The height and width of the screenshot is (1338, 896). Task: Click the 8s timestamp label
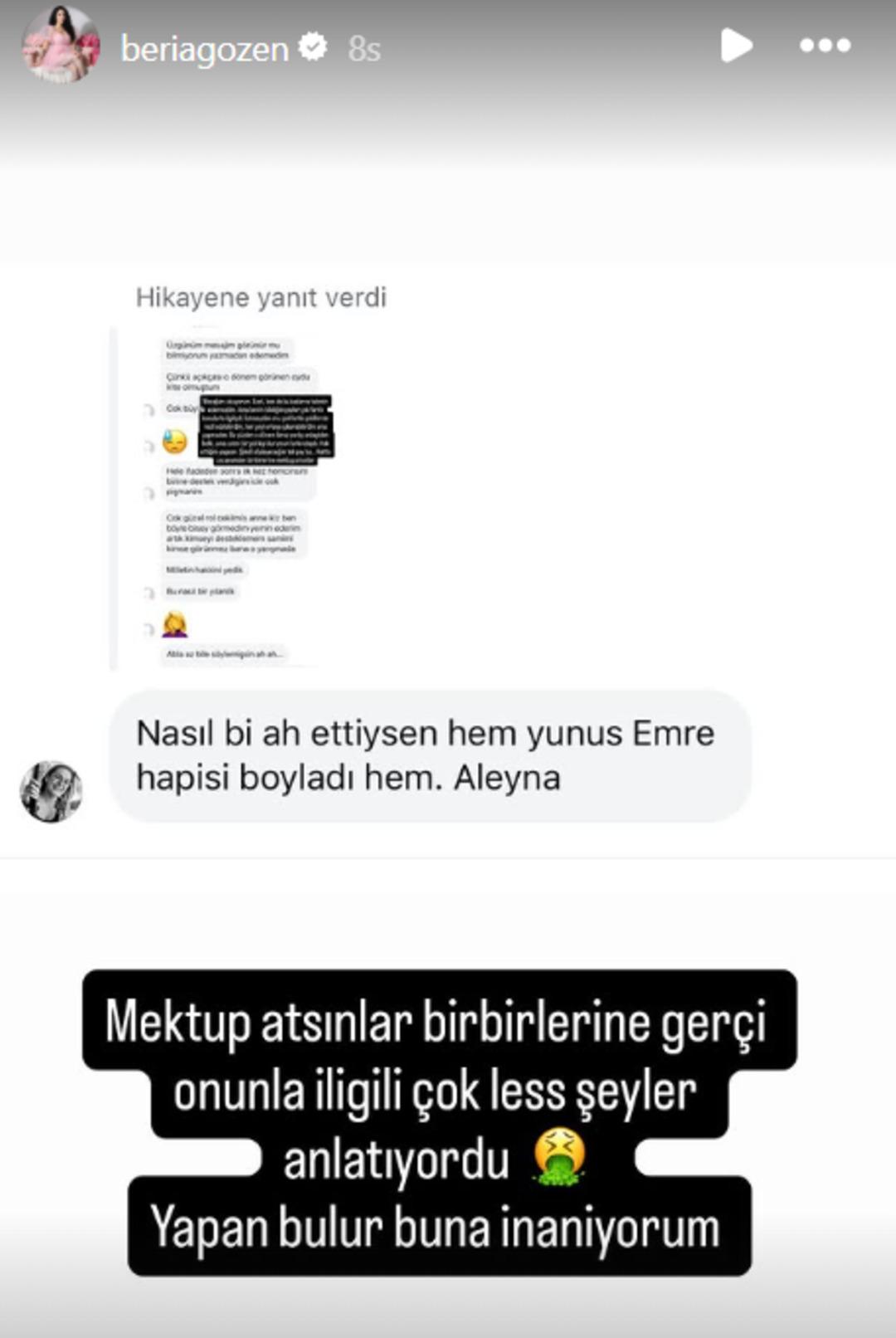click(x=363, y=47)
